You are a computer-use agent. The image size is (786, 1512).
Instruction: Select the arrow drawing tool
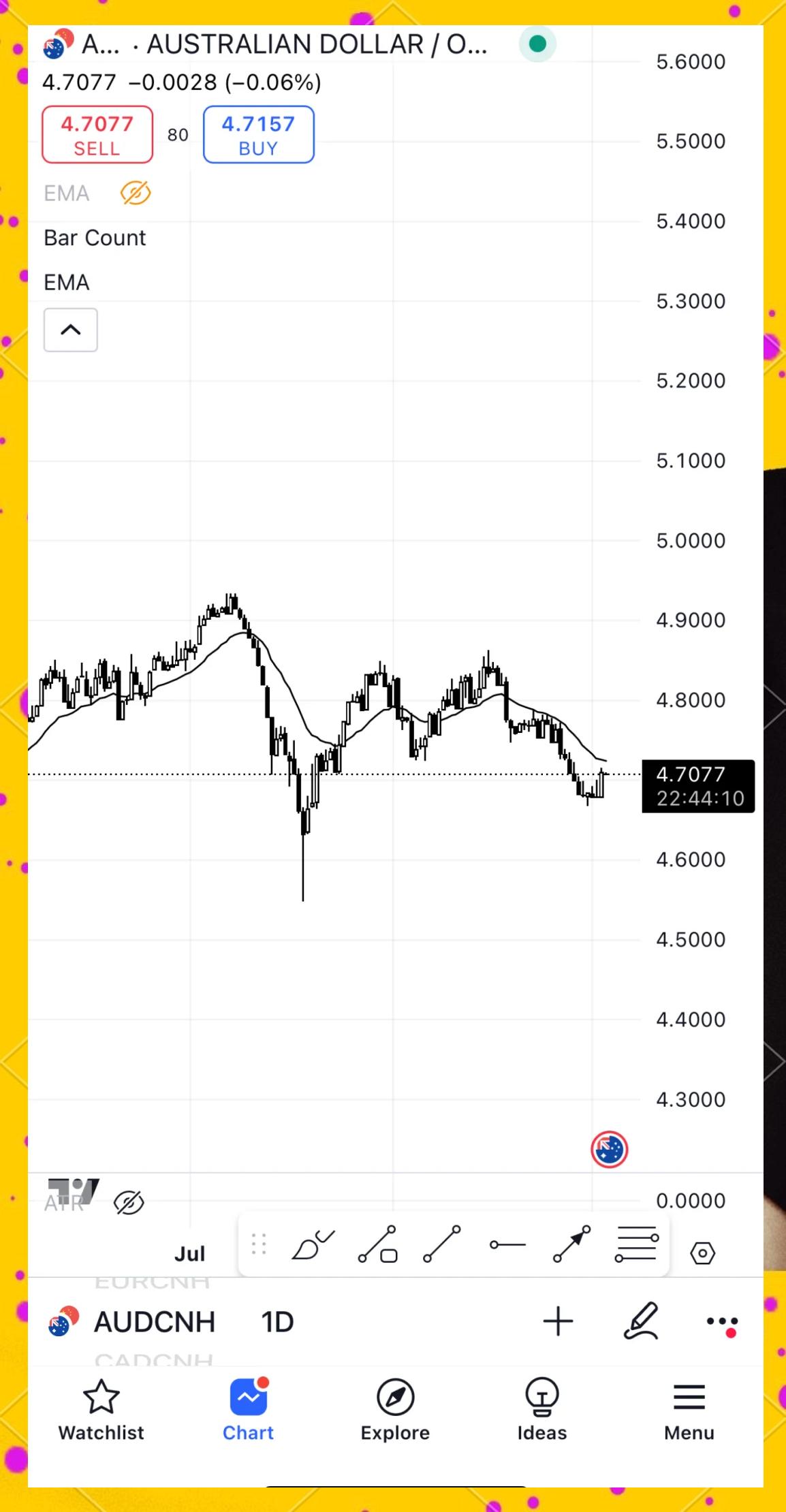tap(572, 1244)
